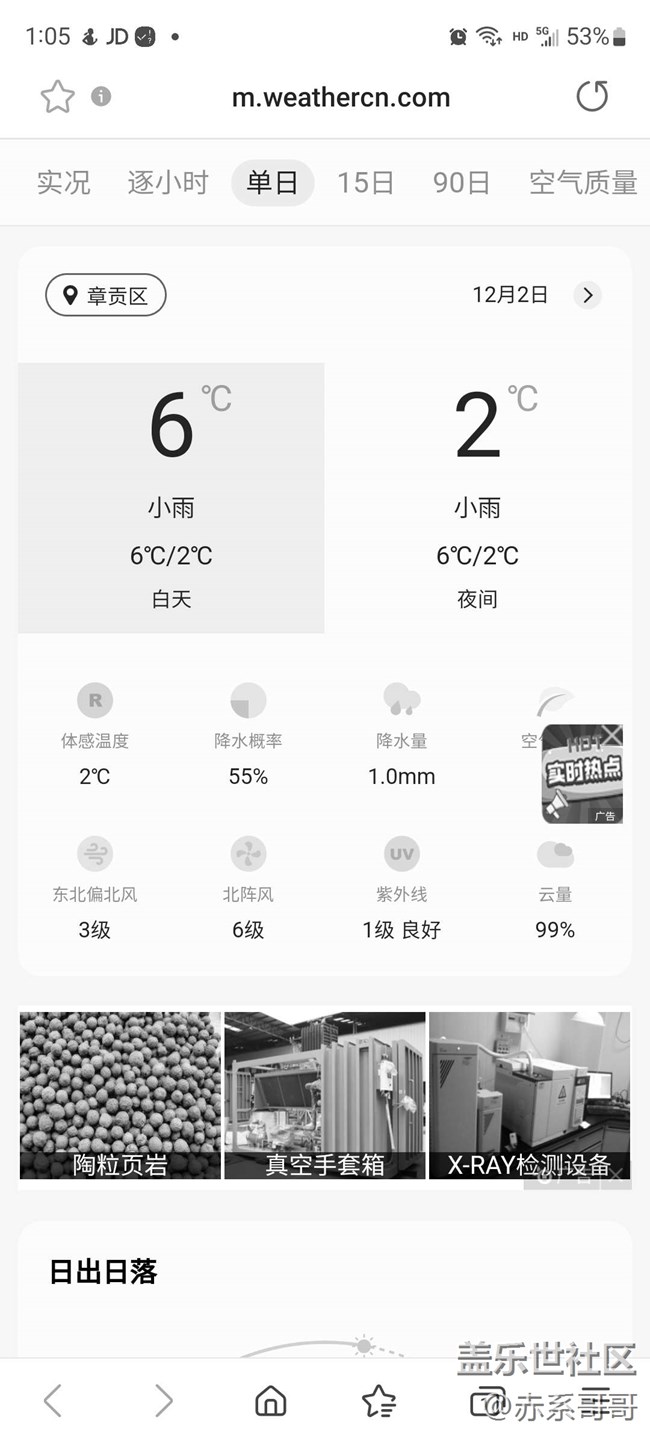Image resolution: width=650 pixels, height=1444 pixels.
Task: Select the 白天 weather panel
Action: 171,498
